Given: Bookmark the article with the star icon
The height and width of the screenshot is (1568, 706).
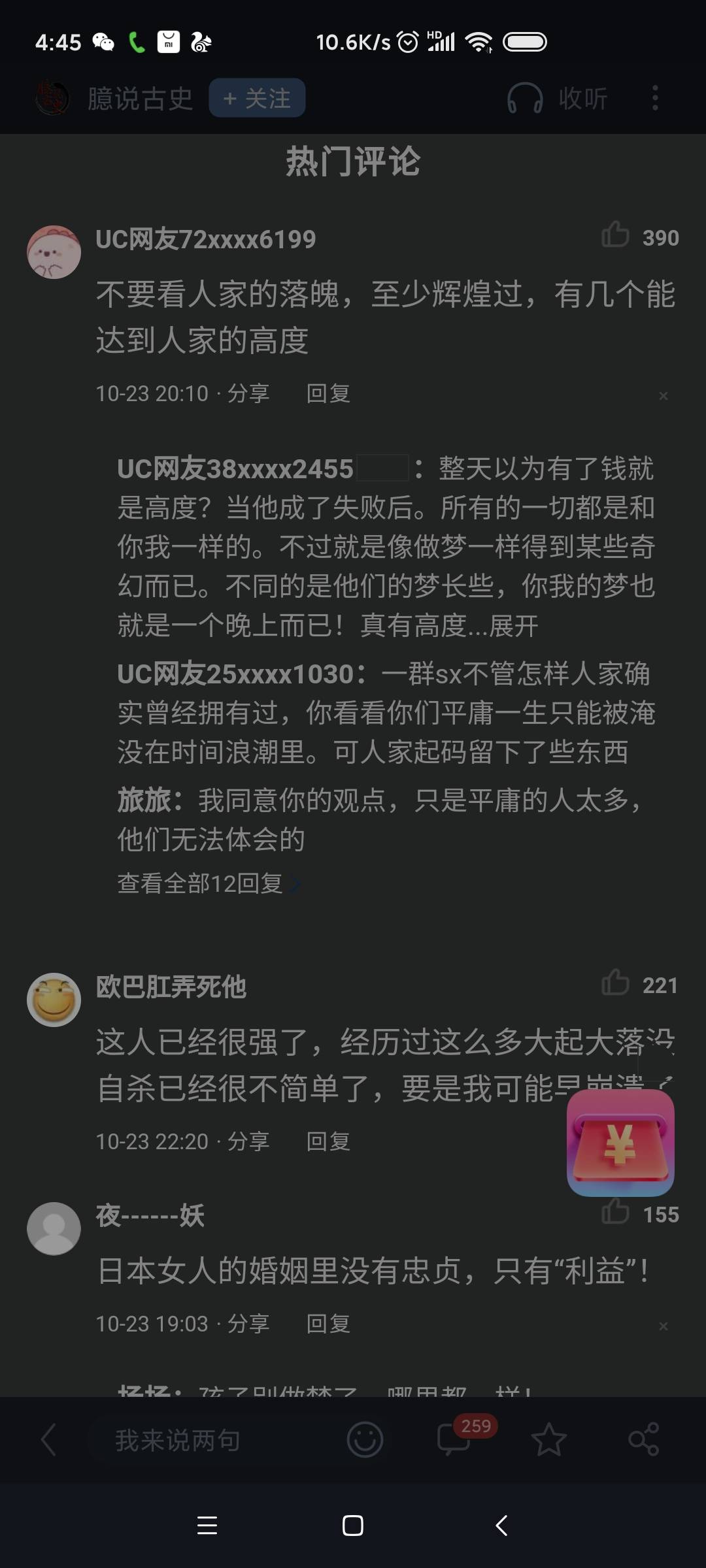Looking at the screenshot, I should 548,1440.
